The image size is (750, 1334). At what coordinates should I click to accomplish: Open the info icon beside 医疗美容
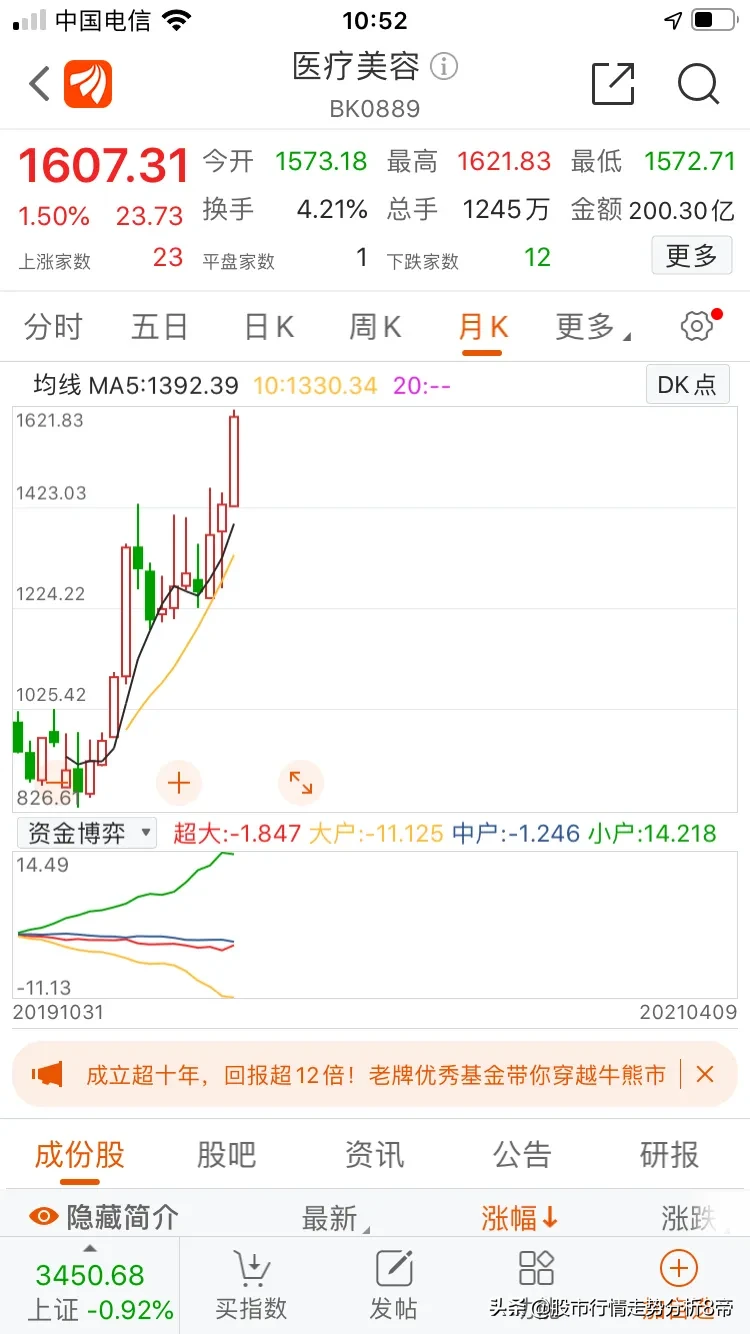(x=444, y=67)
